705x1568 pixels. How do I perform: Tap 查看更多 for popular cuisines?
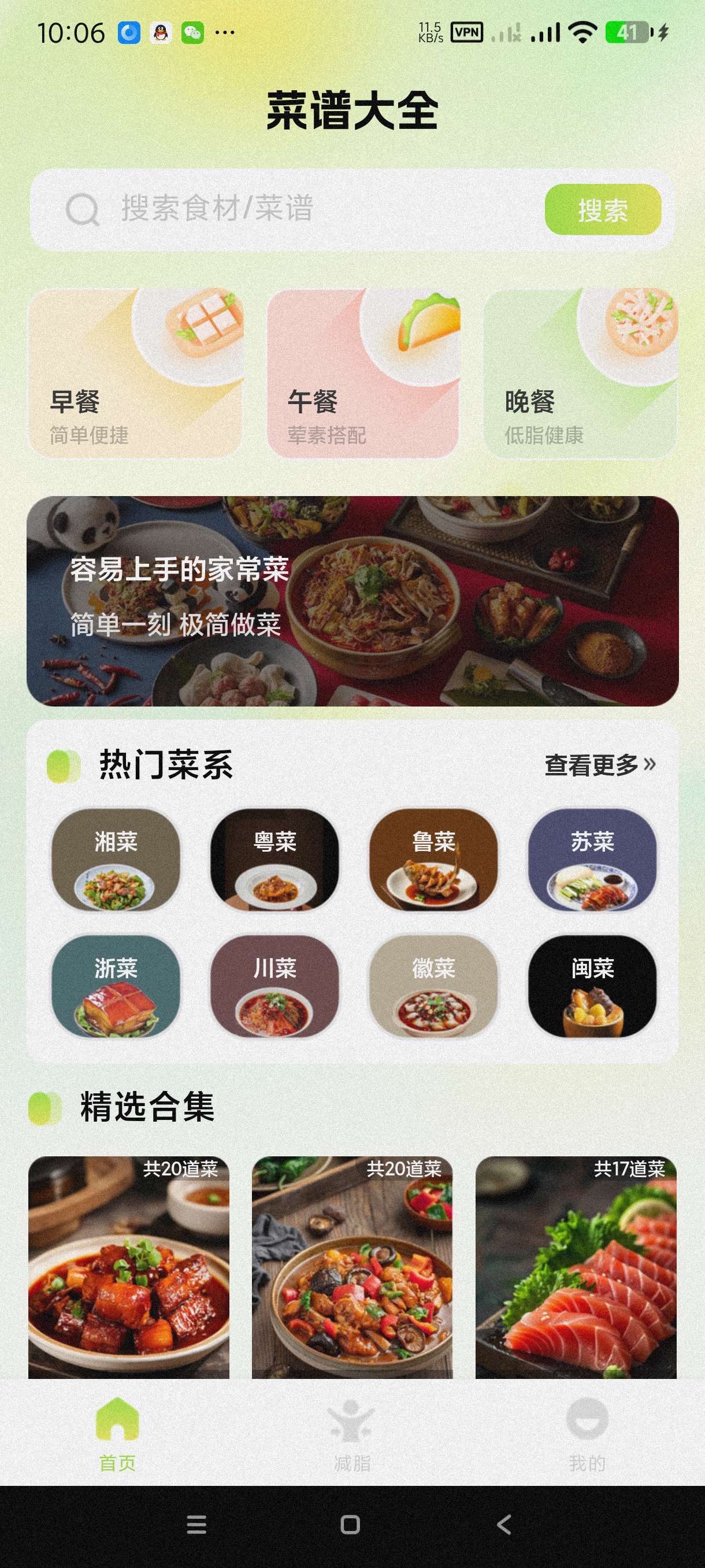pyautogui.click(x=599, y=764)
